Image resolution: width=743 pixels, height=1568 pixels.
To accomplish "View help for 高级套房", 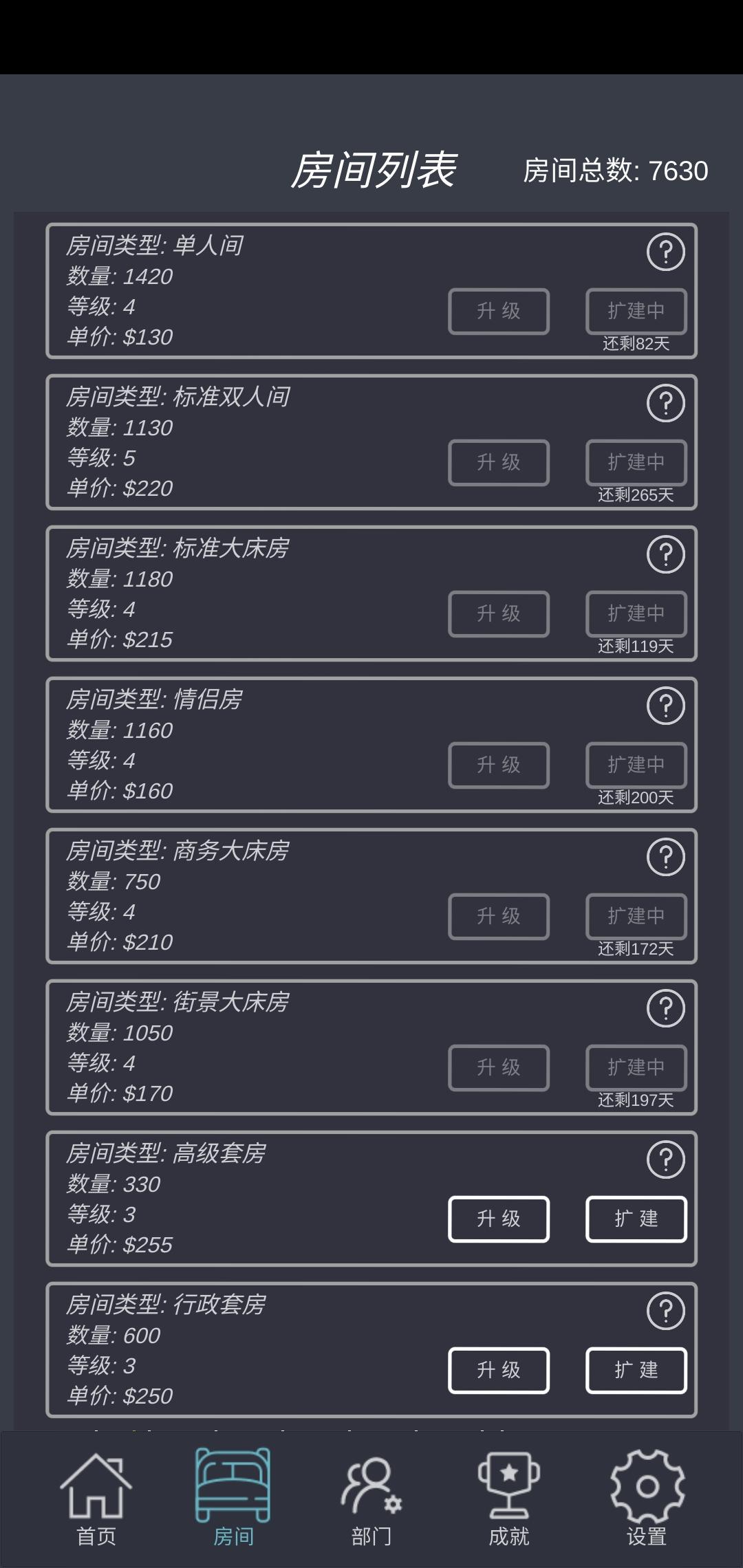I will click(x=666, y=1159).
